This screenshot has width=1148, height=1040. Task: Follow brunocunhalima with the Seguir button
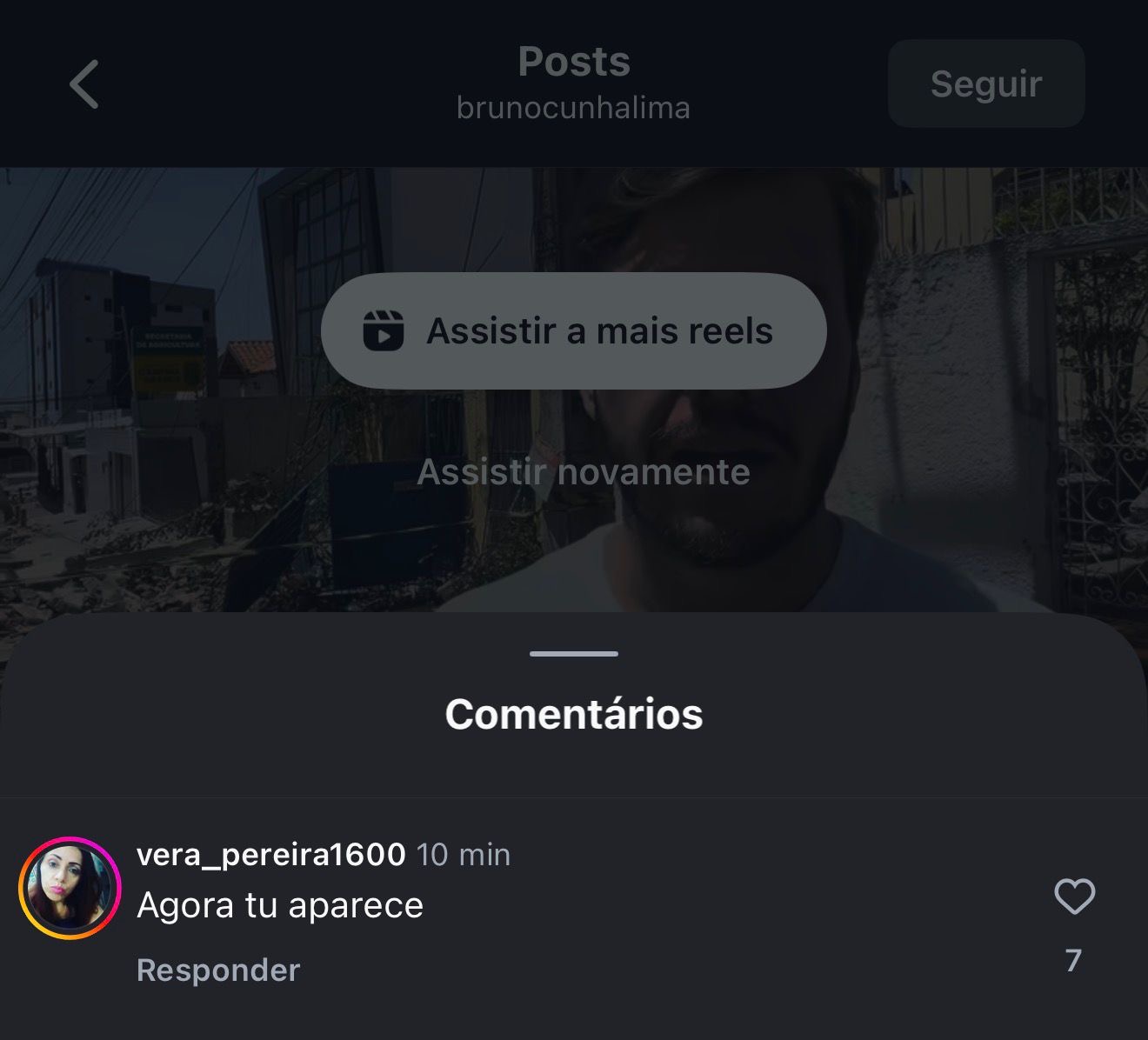[x=985, y=83]
